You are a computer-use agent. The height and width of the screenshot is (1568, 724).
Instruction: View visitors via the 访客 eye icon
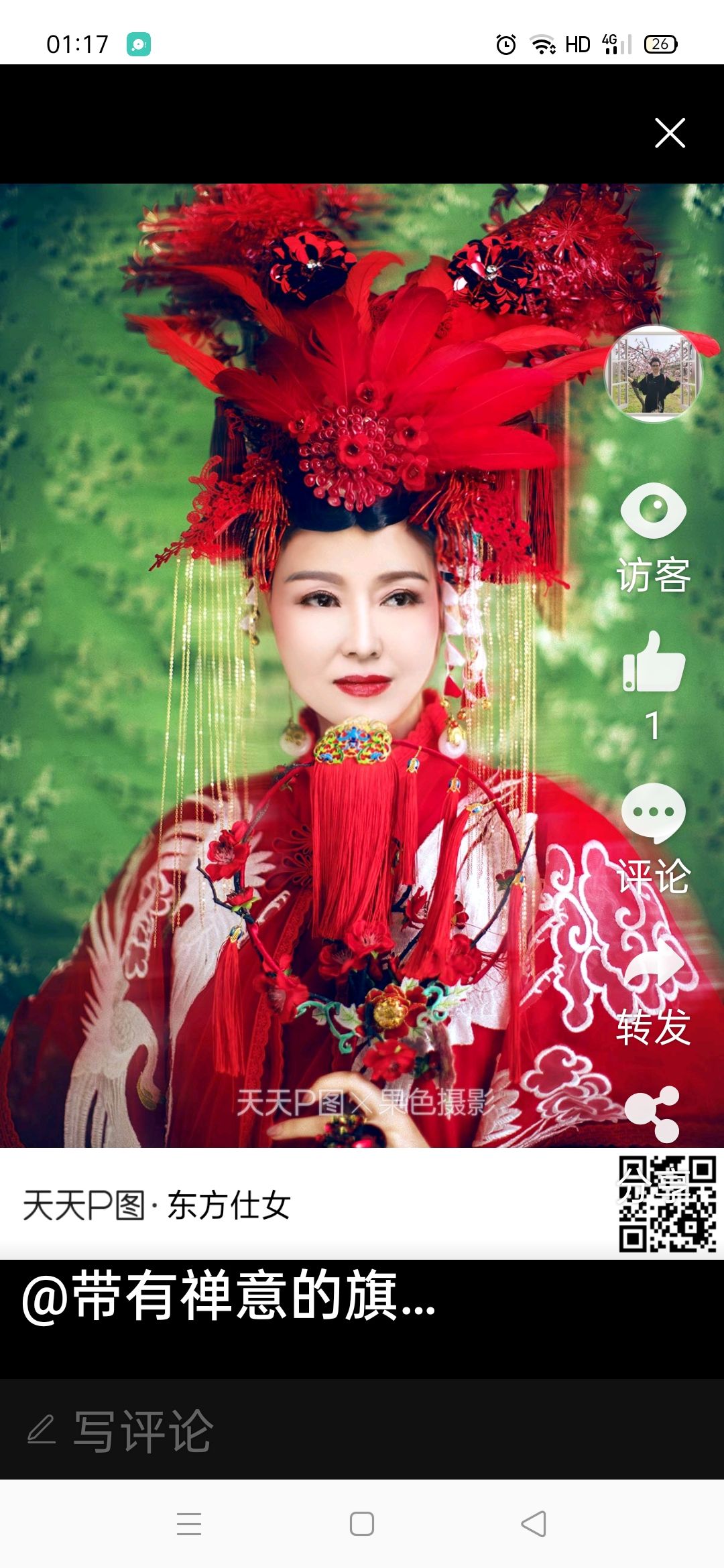pyautogui.click(x=654, y=511)
